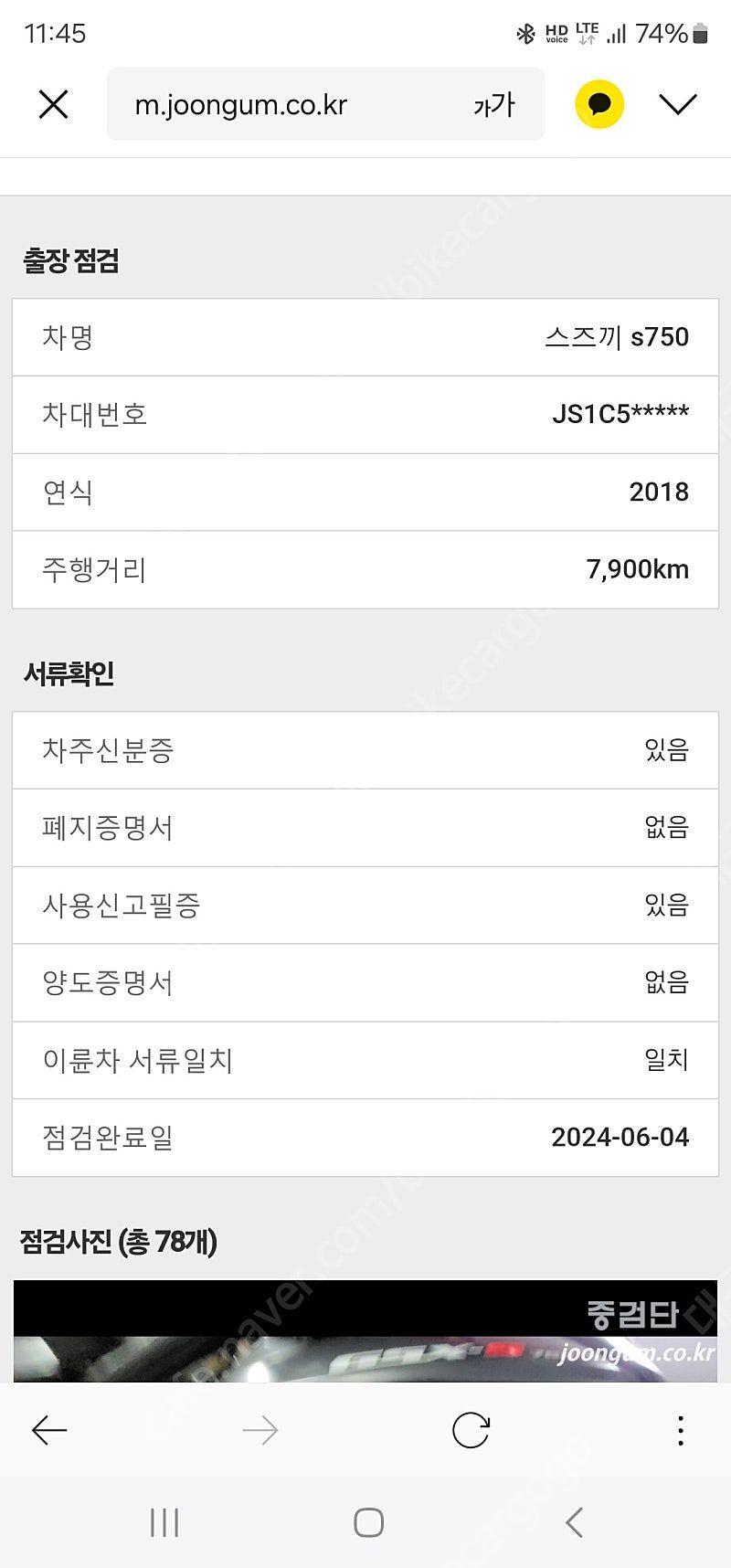Go back to the previous web page

point(49,1430)
